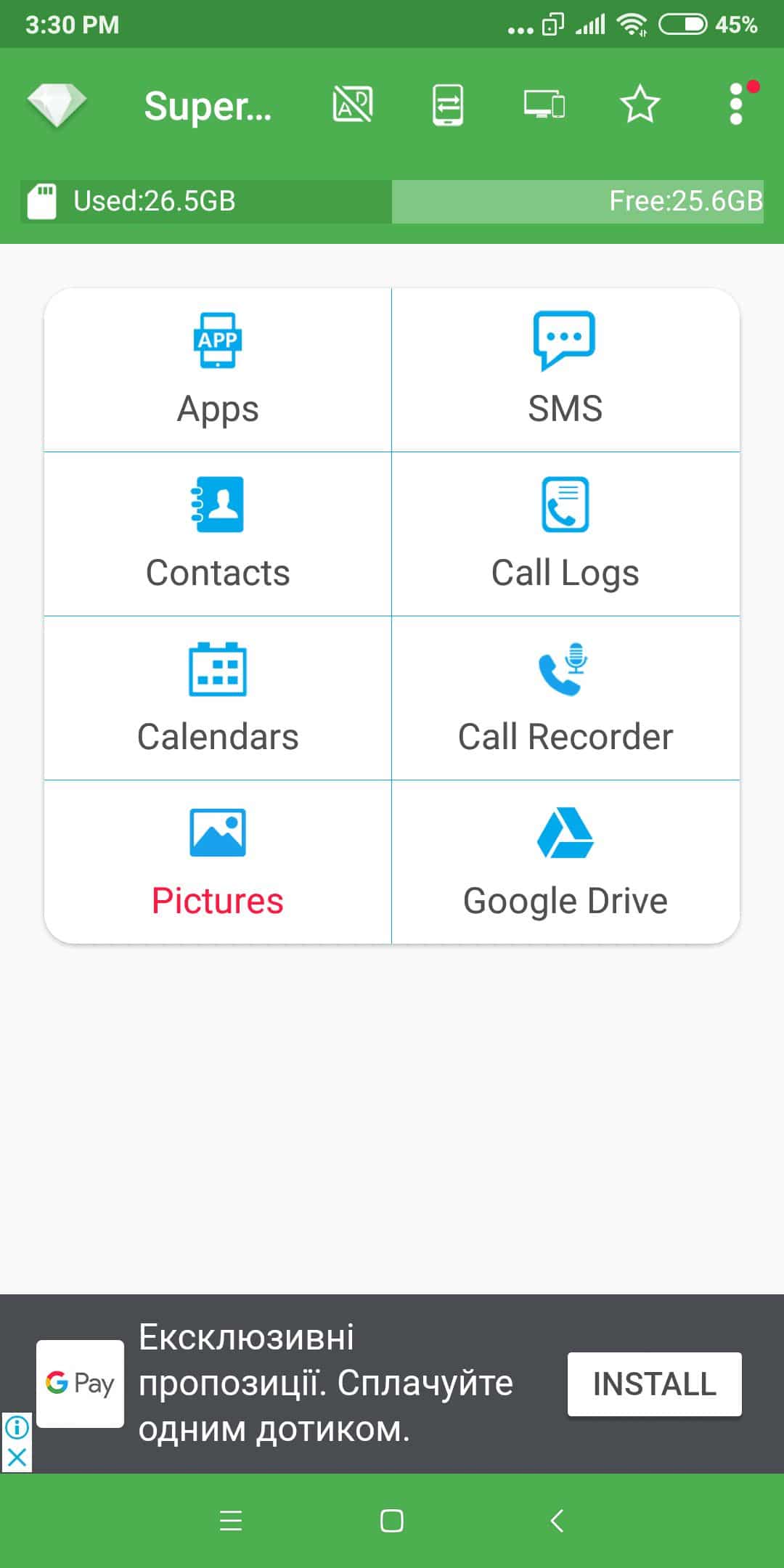
Task: Tap the diamond premium icon
Action: pyautogui.click(x=57, y=105)
